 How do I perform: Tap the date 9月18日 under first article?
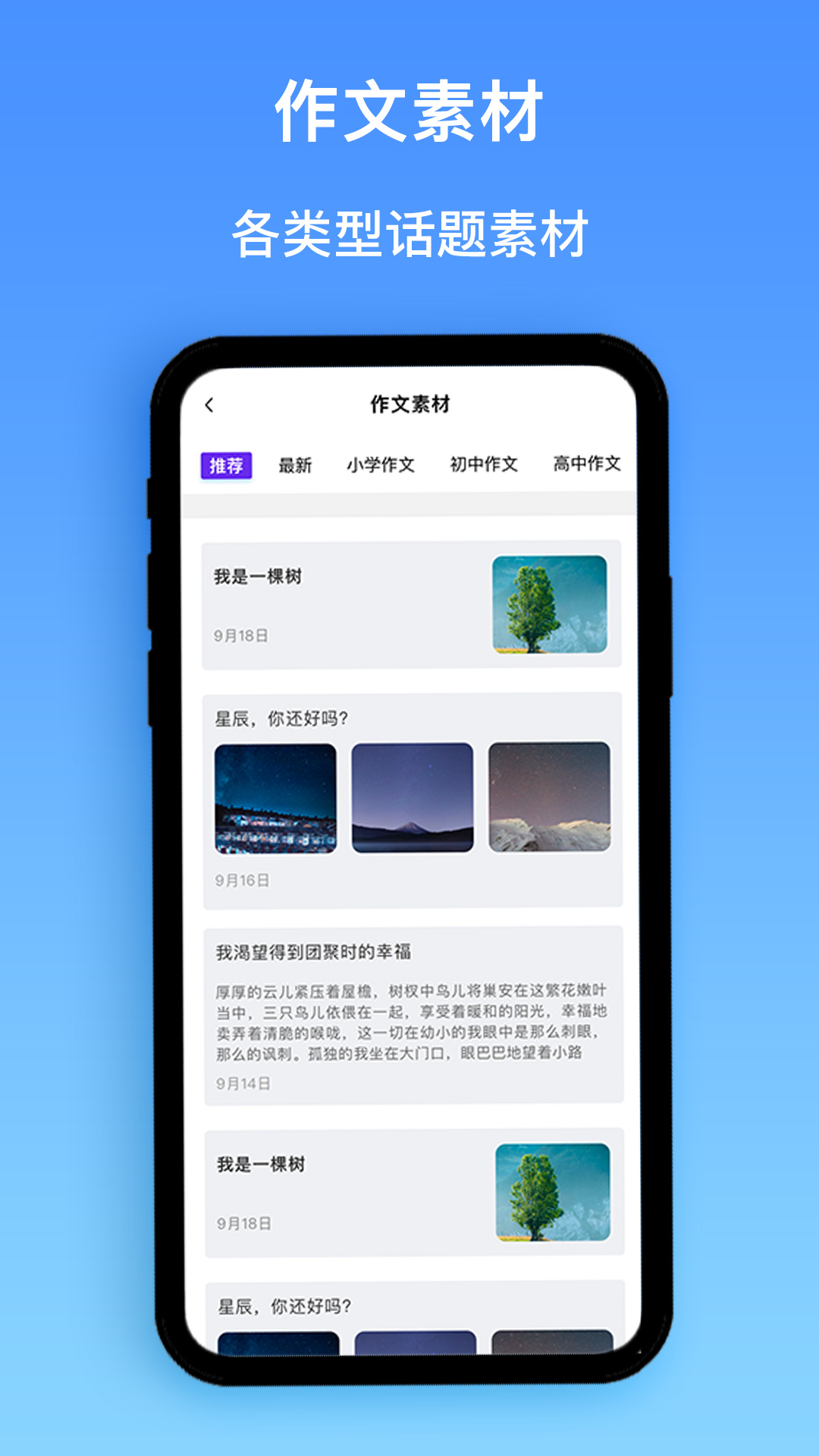coord(240,638)
